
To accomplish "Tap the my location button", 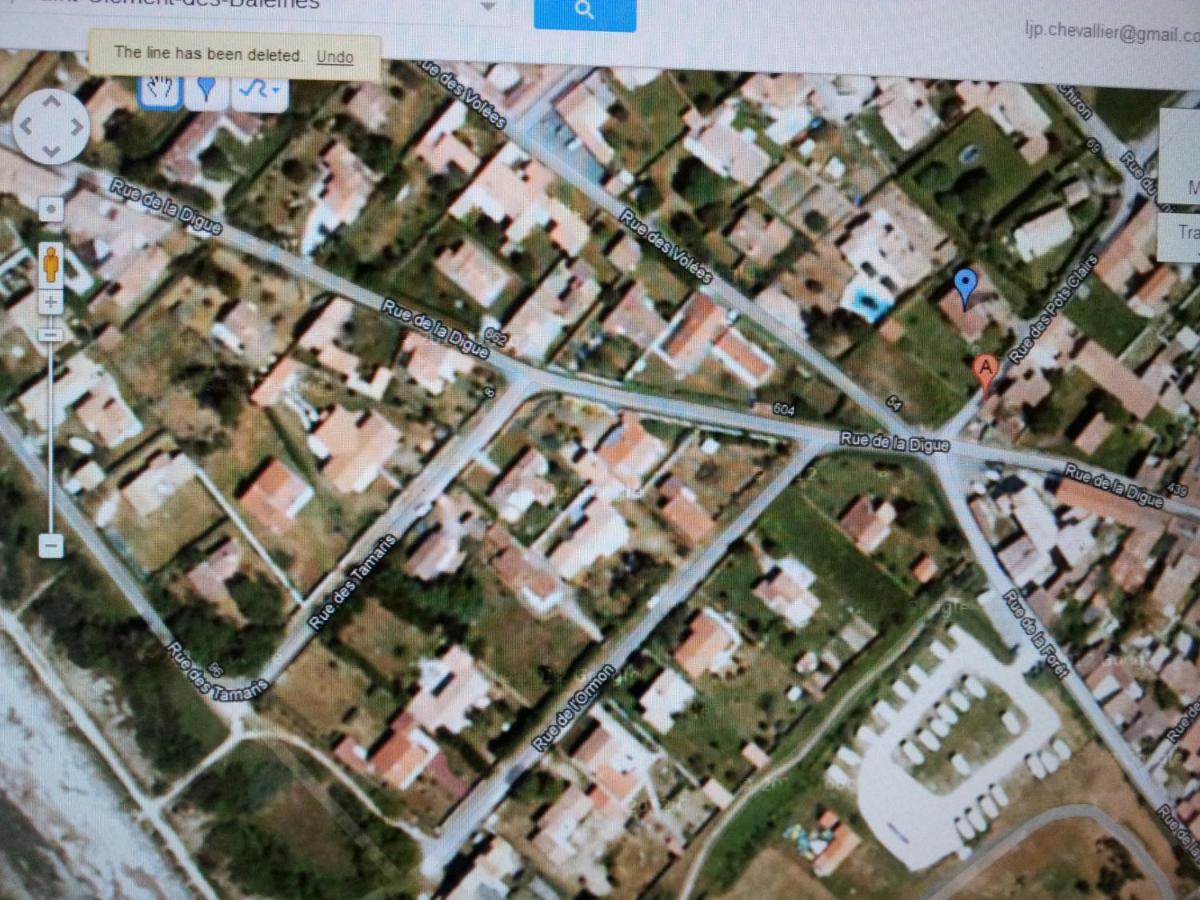I will point(51,210).
